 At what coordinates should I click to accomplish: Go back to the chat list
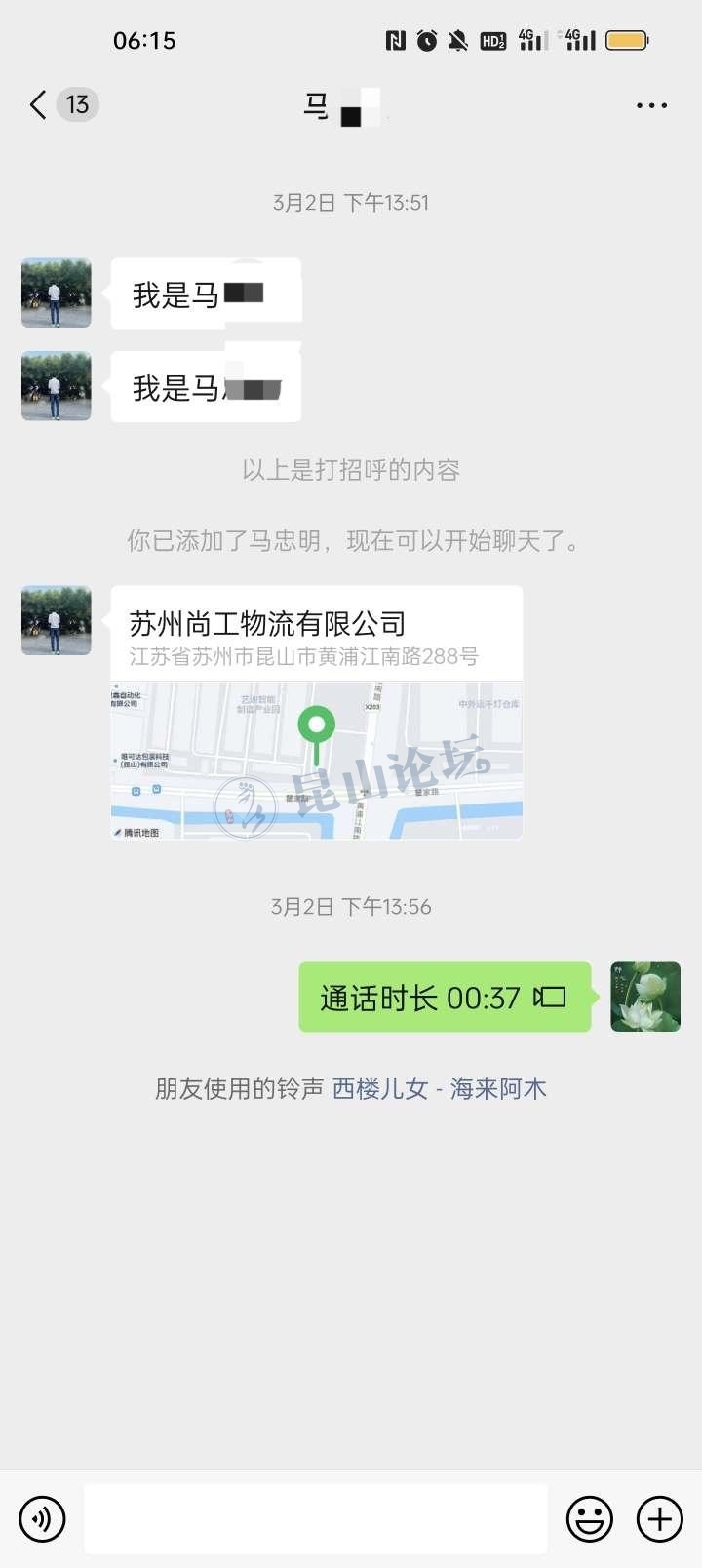pyautogui.click(x=39, y=104)
